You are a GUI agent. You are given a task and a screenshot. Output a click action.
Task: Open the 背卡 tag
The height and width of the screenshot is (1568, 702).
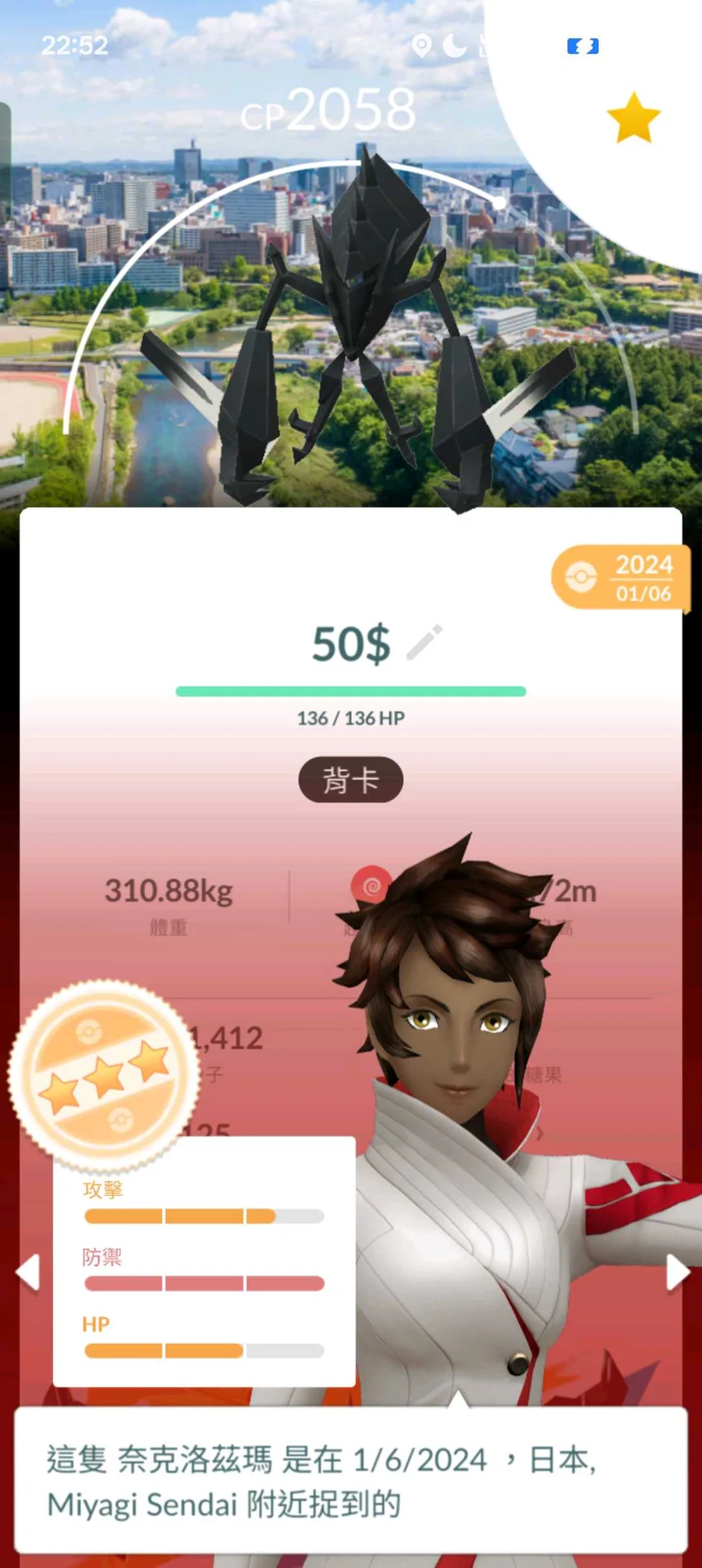tap(350, 779)
